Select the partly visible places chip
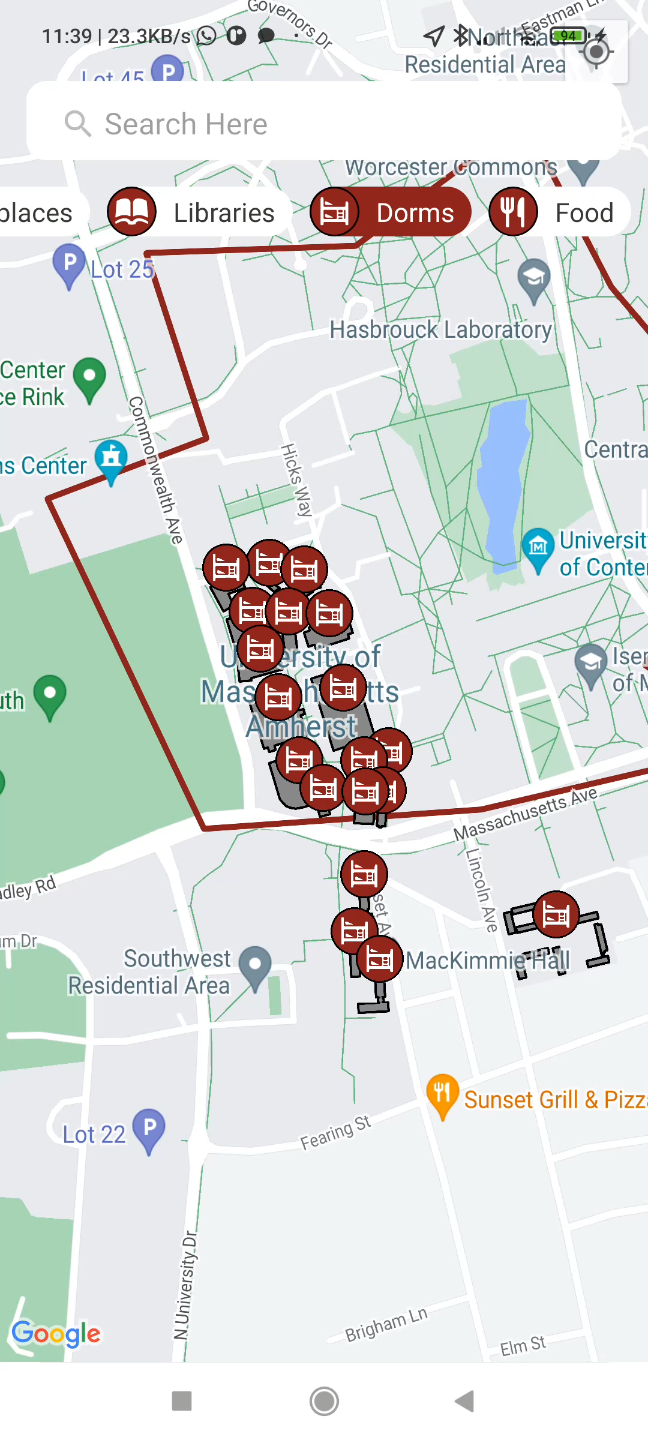Image resolution: width=648 pixels, height=1440 pixels. 38,213
